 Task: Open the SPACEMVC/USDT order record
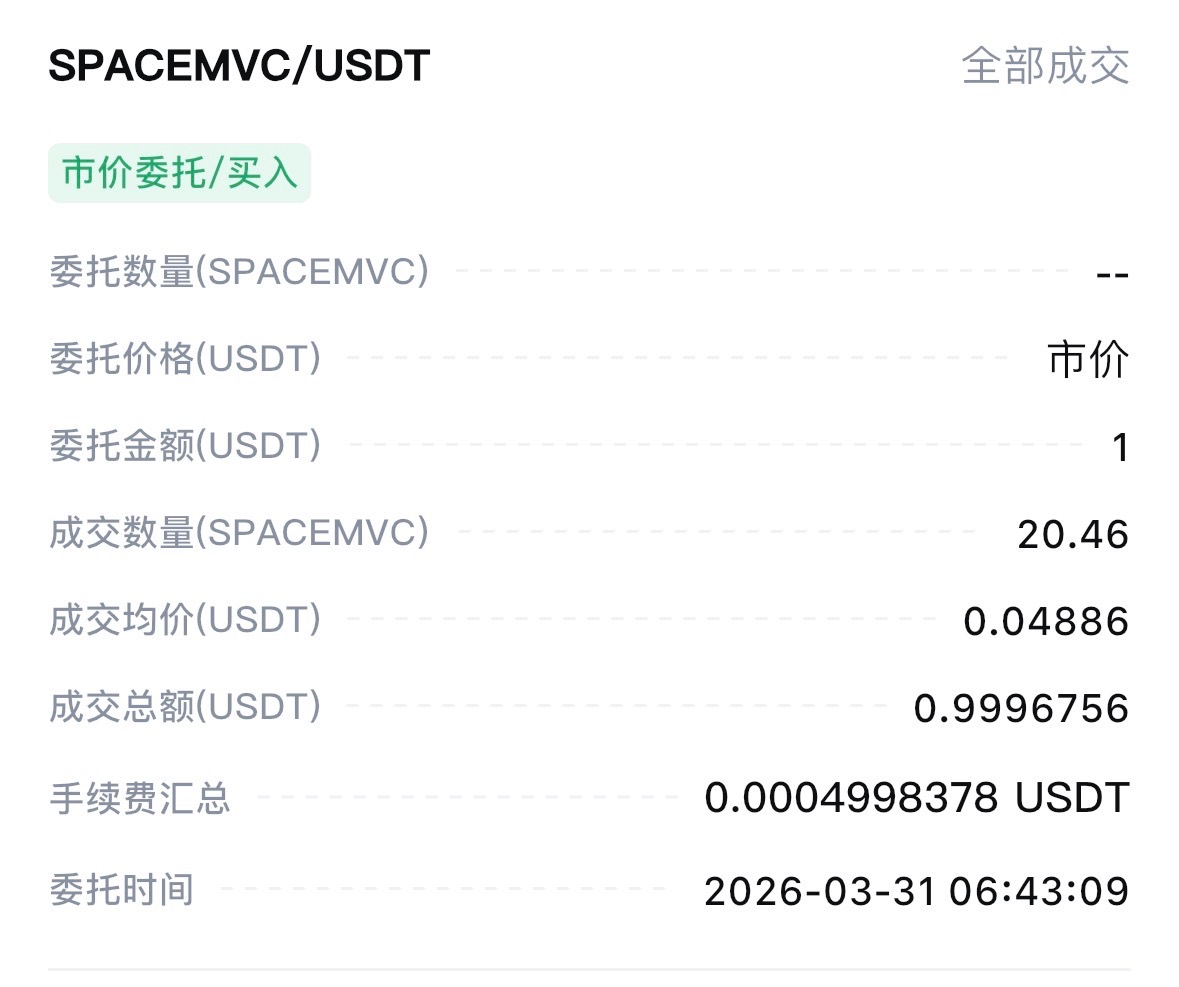coord(240,66)
